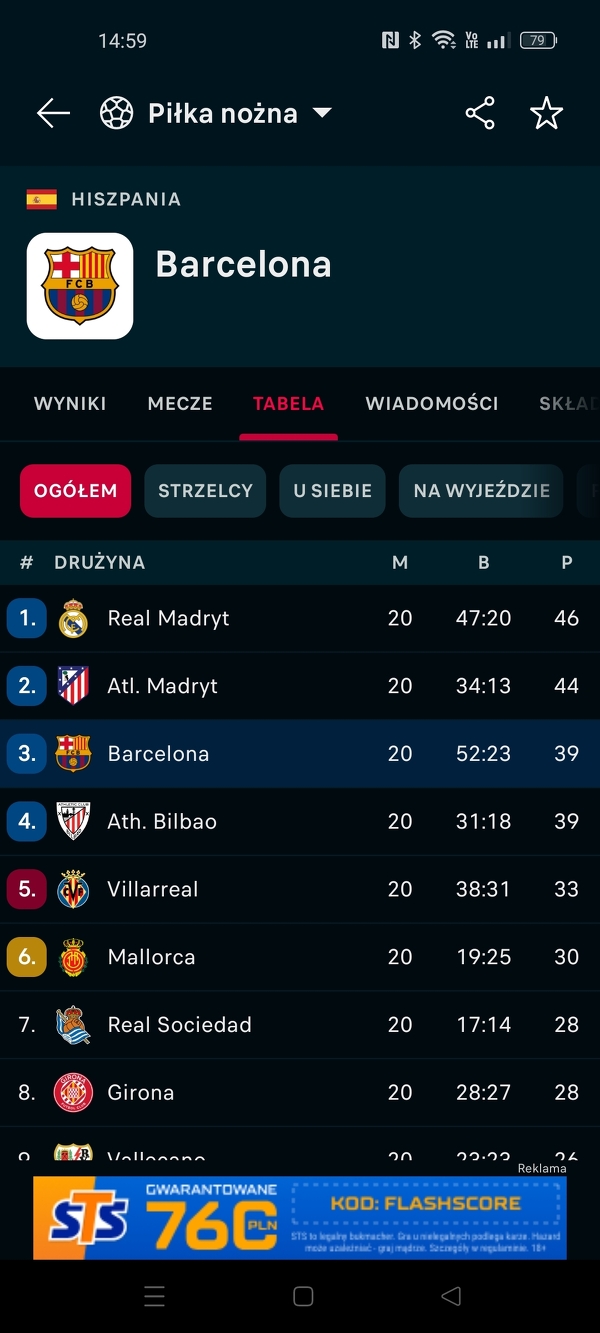Tap the system home button
Viewport: 600px width, 1333px height.
tap(303, 1296)
